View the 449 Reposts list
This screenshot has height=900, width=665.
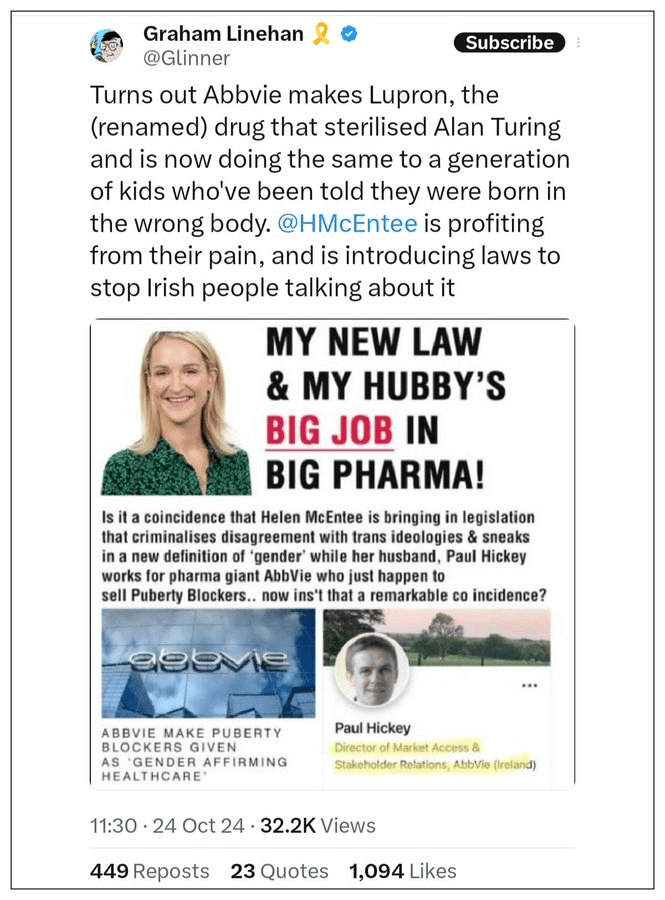(149, 871)
